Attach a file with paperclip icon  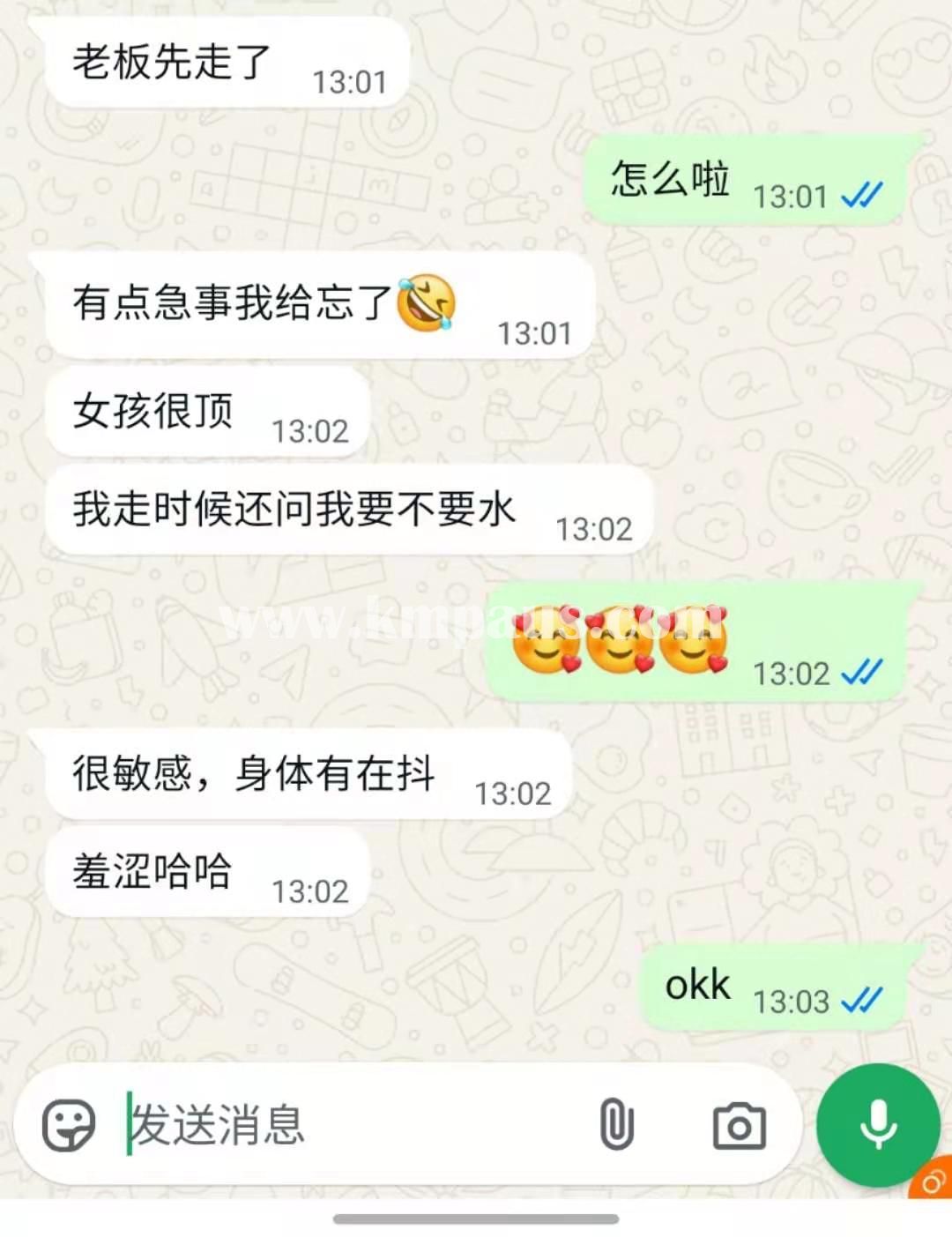[x=616, y=1125]
